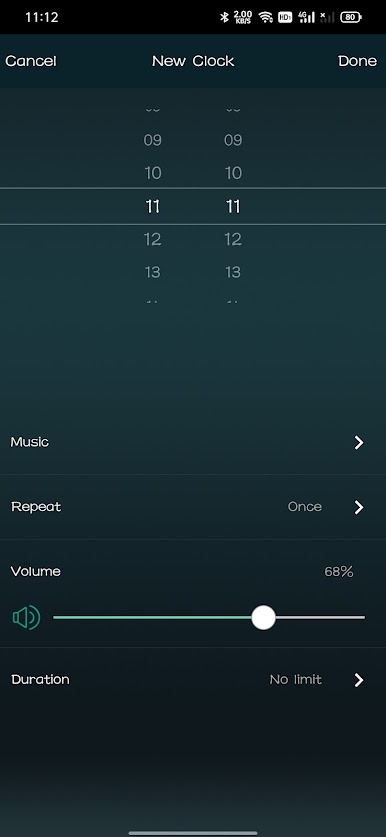The image size is (386, 837).
Task: Save the alarm with Done
Action: [x=357, y=61]
